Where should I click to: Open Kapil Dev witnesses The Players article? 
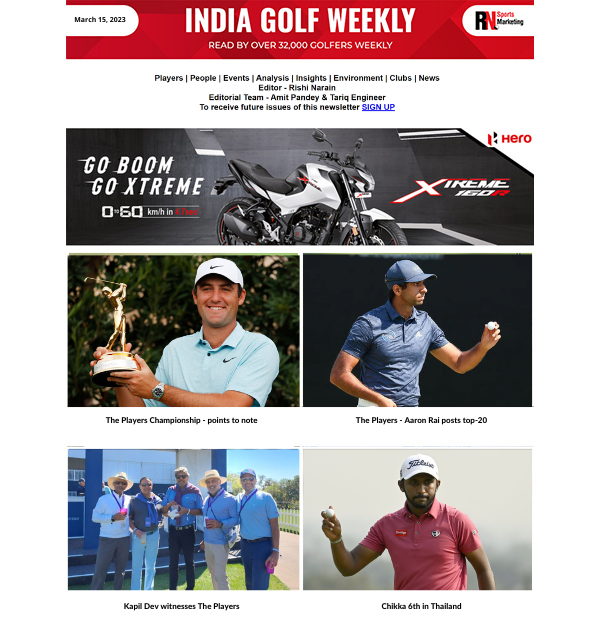click(182, 606)
